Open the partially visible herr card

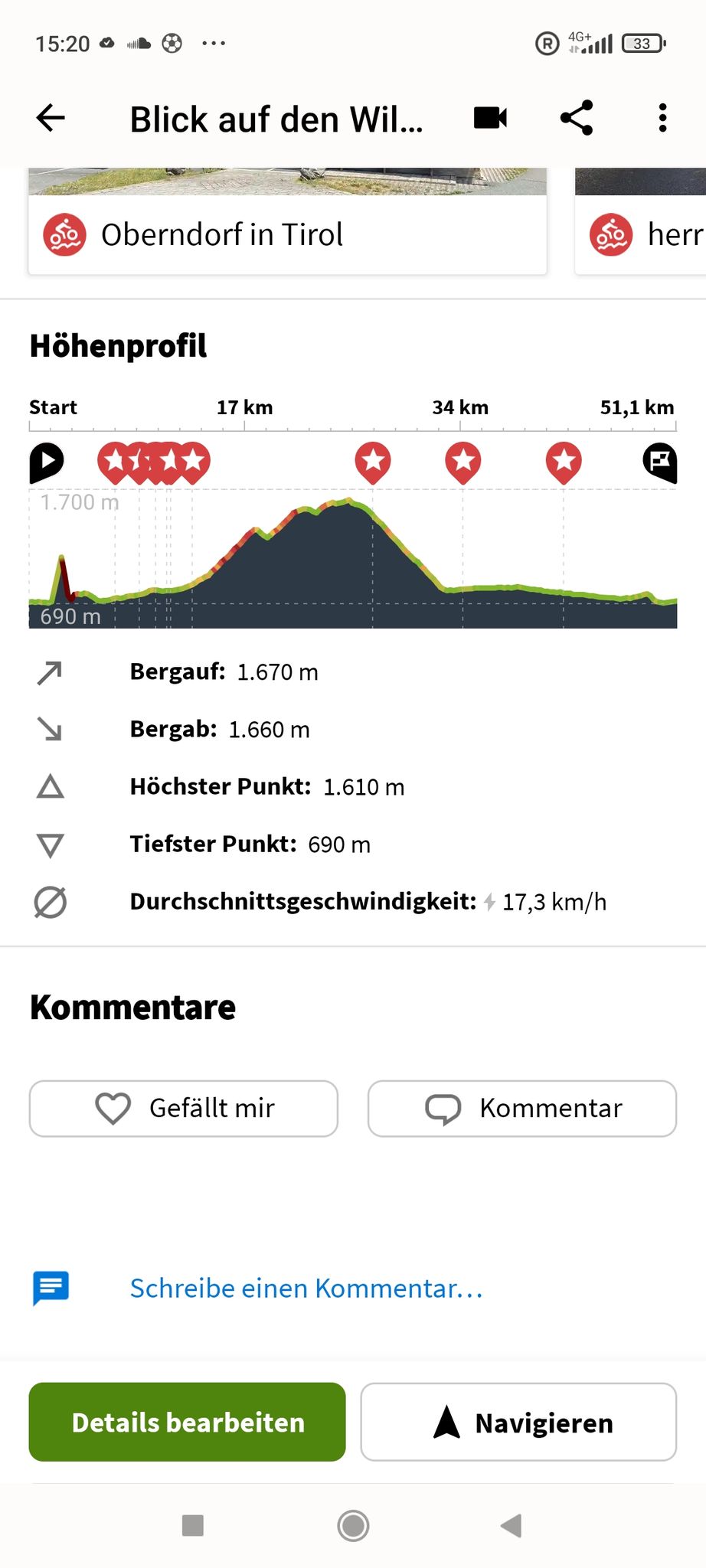pos(640,221)
